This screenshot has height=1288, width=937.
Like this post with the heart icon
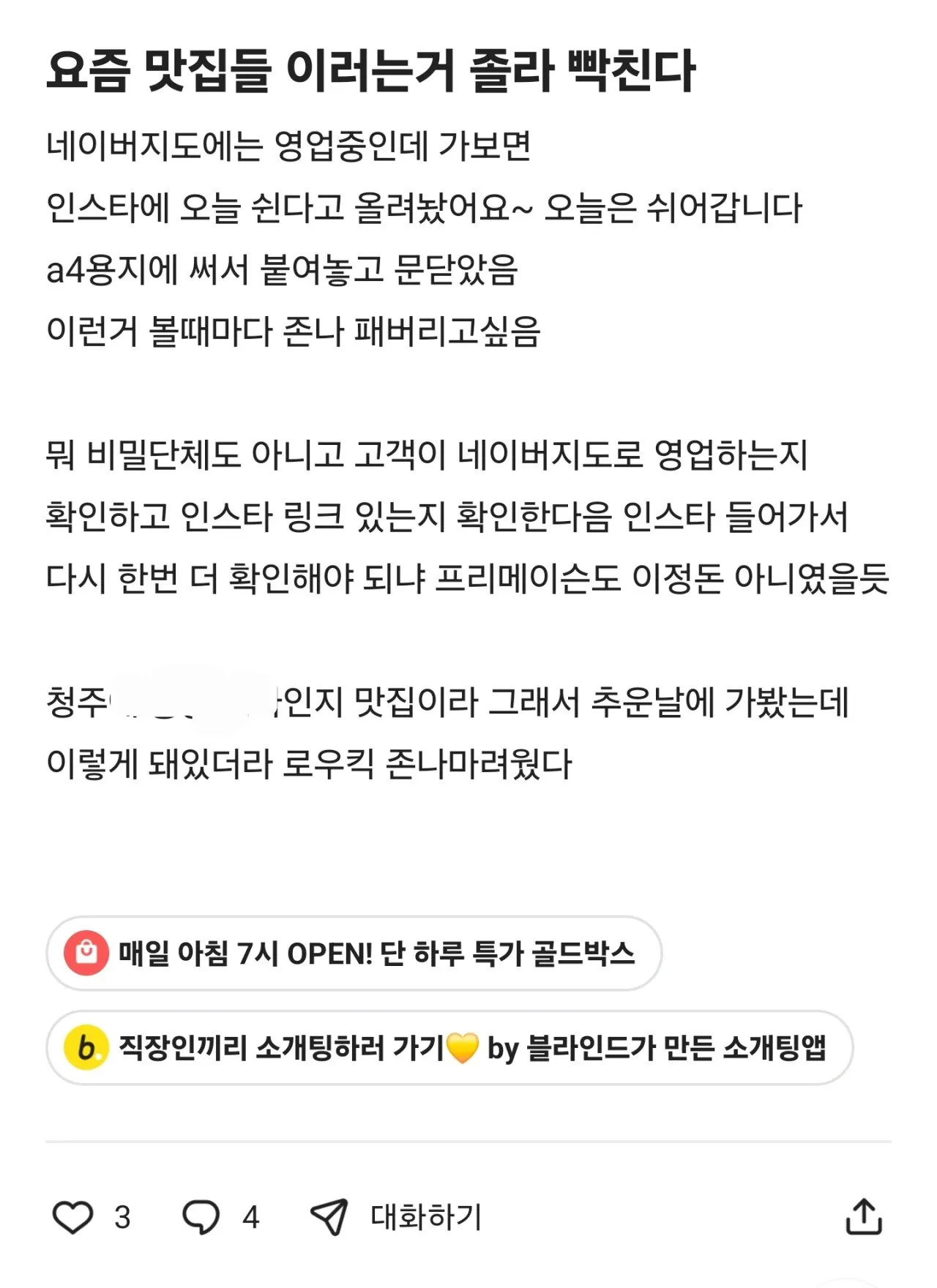(72, 1217)
